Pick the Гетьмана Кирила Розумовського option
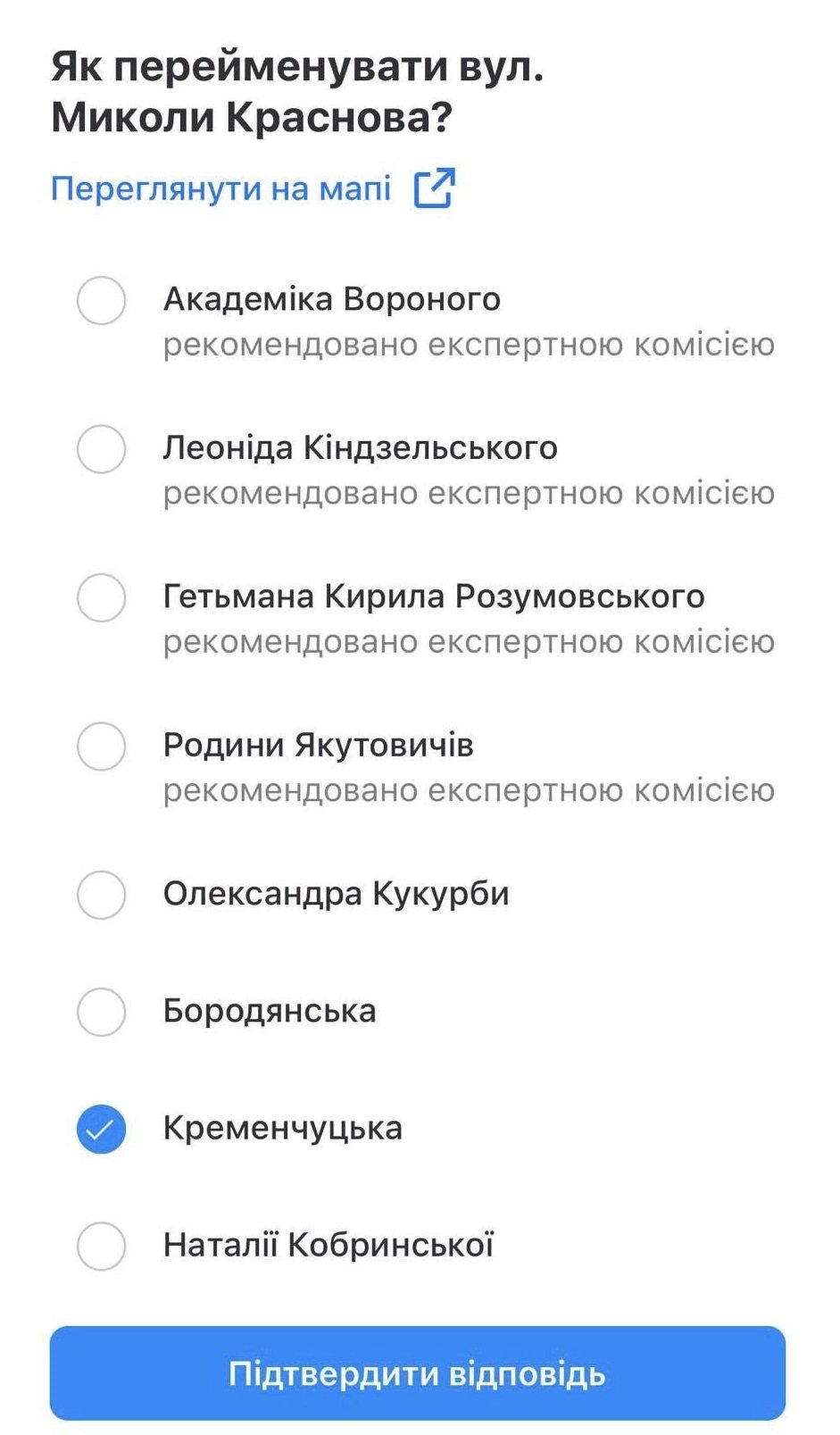The width and height of the screenshot is (840, 1435). 102,597
